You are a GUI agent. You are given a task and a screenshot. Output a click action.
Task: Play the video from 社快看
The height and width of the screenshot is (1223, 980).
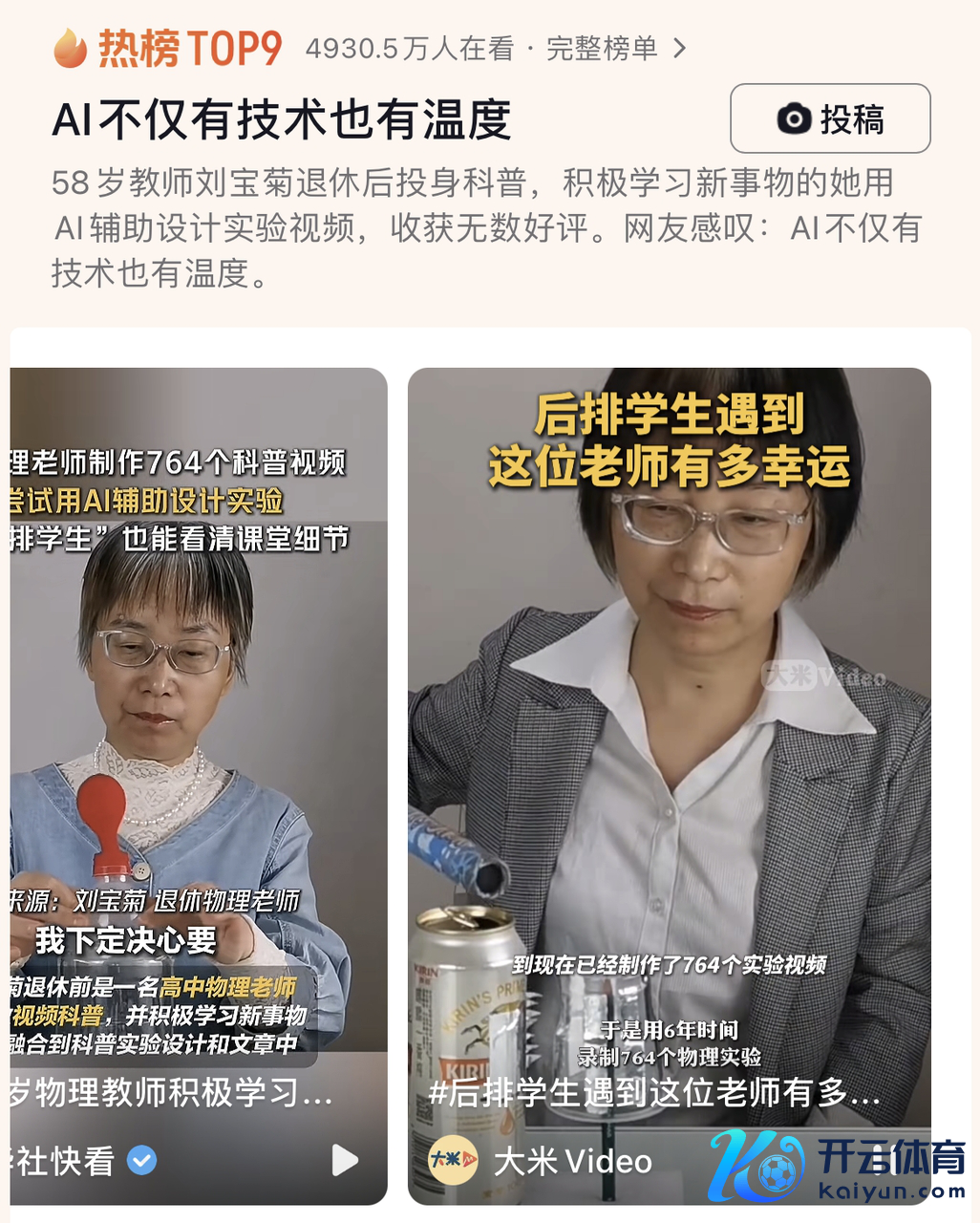pyautogui.click(x=345, y=1160)
